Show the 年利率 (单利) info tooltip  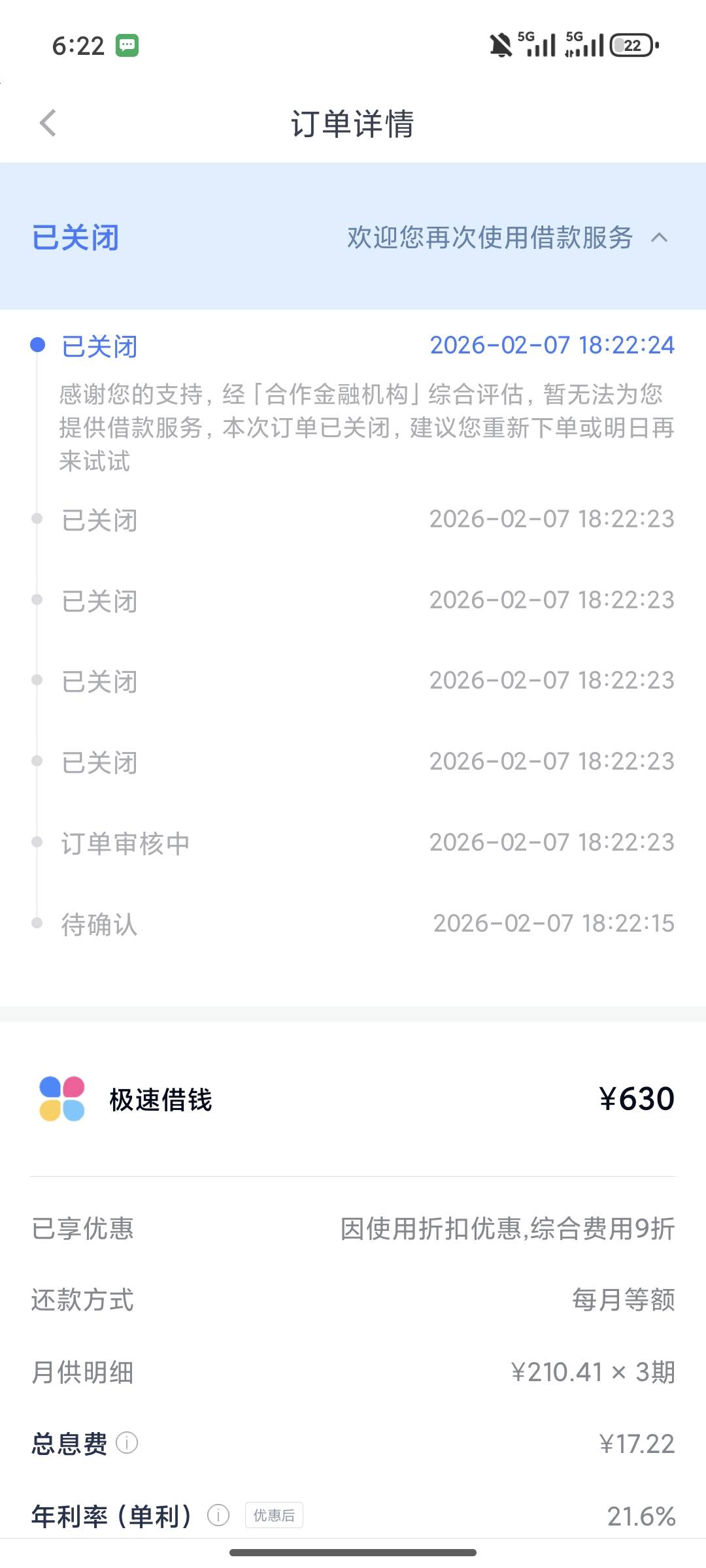pos(218,1515)
